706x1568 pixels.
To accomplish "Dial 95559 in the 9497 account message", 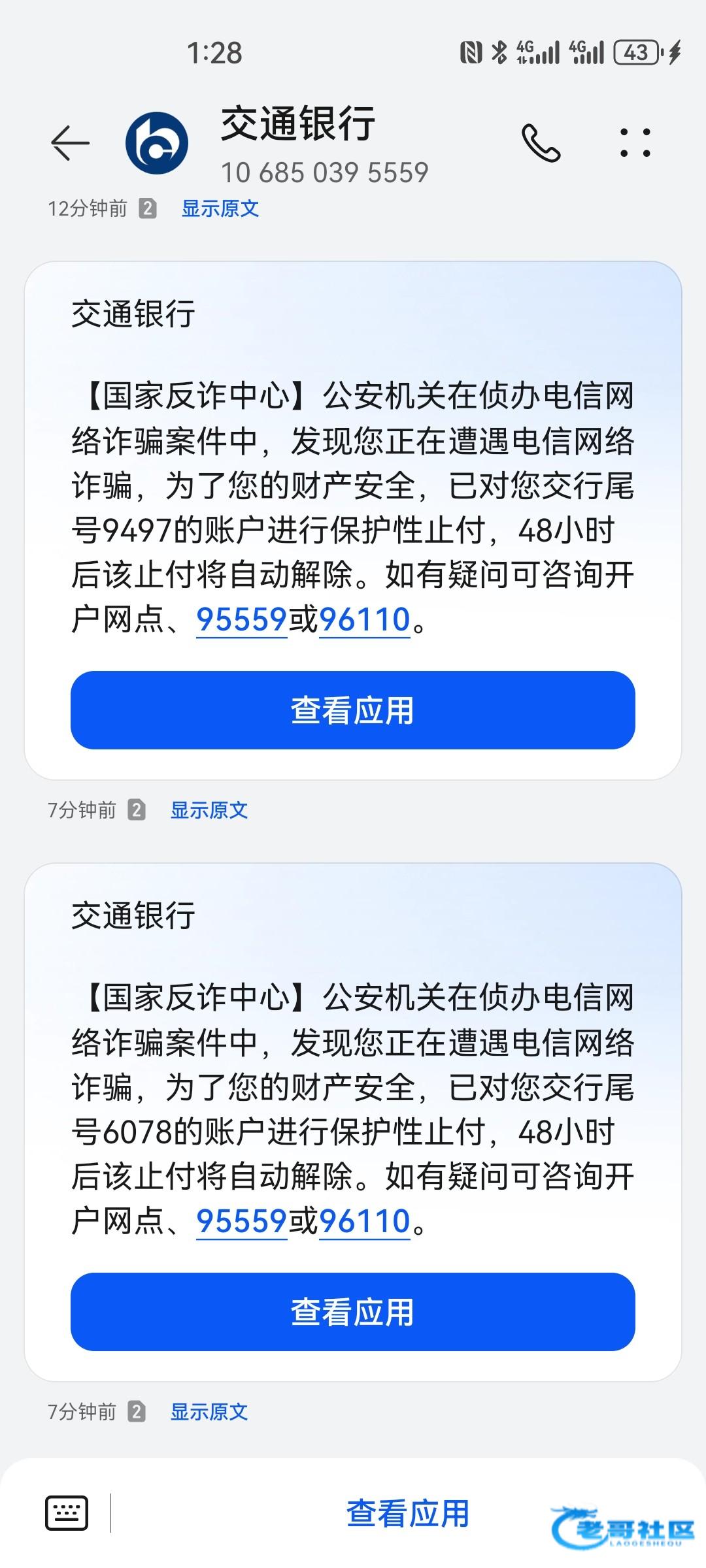I will click(241, 619).
